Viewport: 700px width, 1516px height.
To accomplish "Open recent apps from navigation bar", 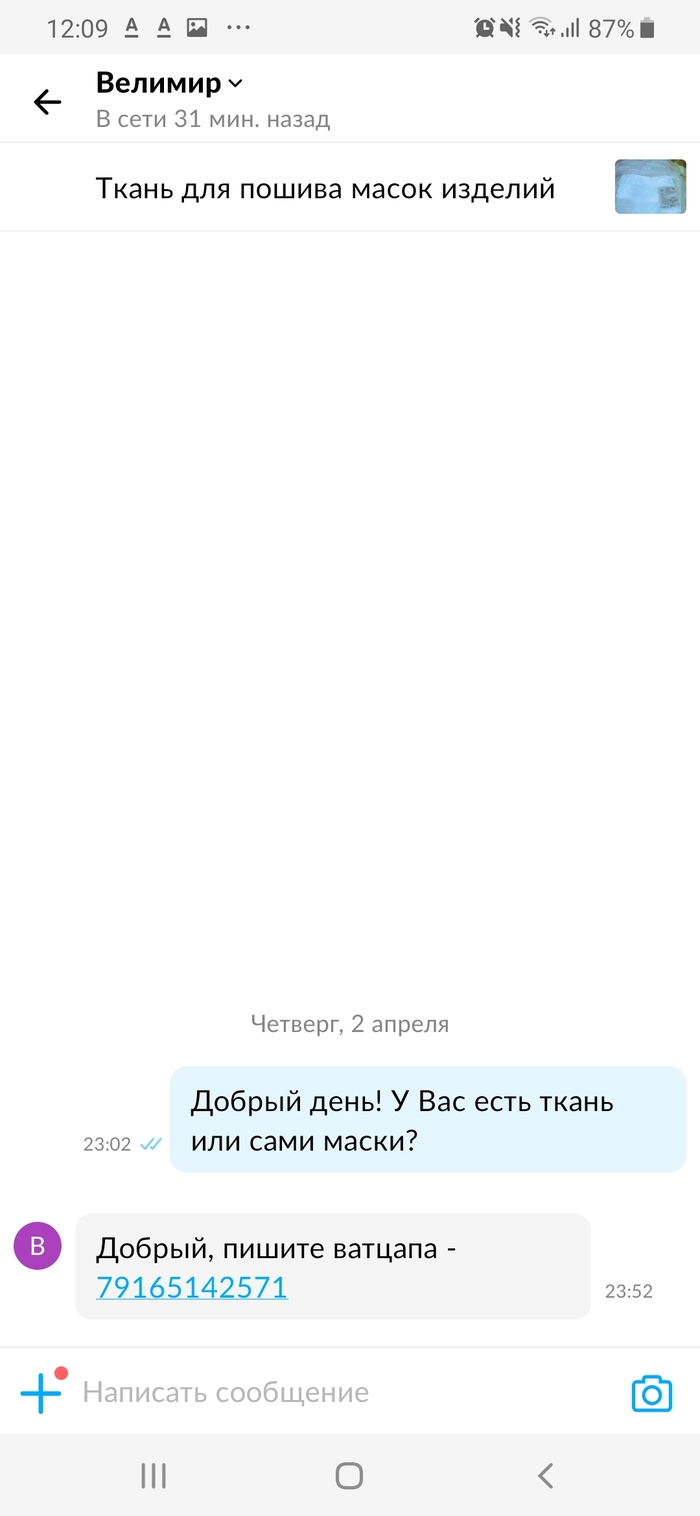I will pos(153,1475).
